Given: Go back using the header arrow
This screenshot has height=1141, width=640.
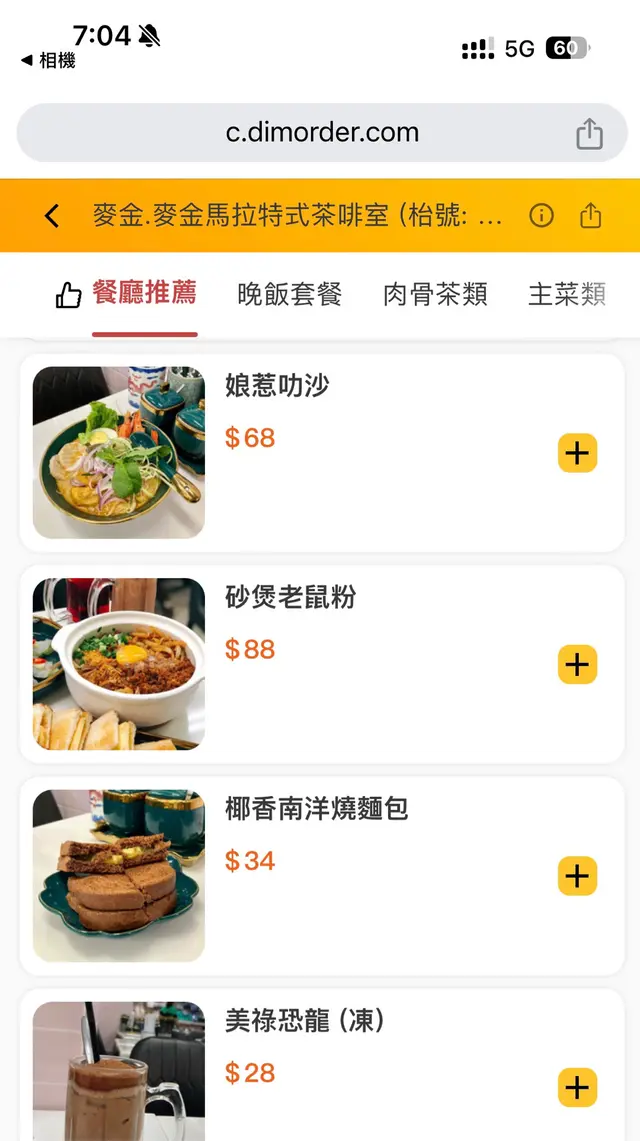Looking at the screenshot, I should 52,215.
